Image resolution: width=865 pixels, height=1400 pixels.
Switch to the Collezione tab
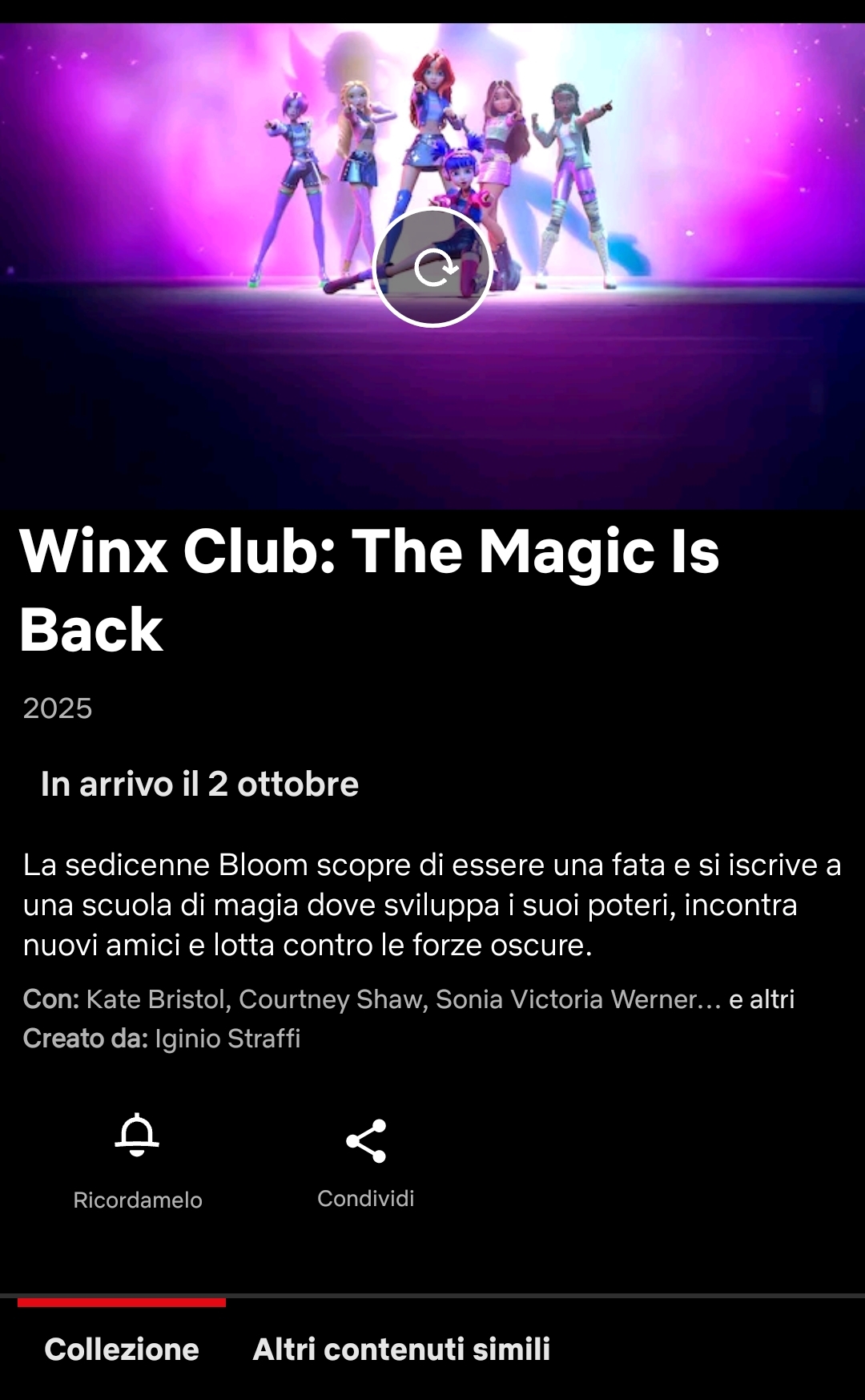(122, 1350)
